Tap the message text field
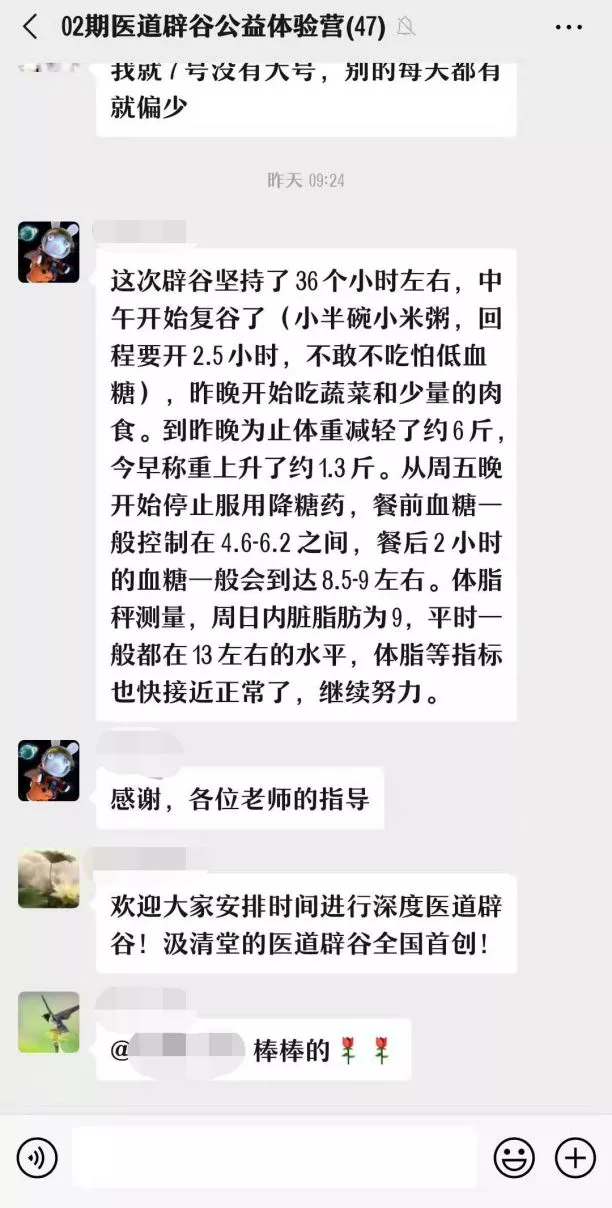 click(273, 1158)
